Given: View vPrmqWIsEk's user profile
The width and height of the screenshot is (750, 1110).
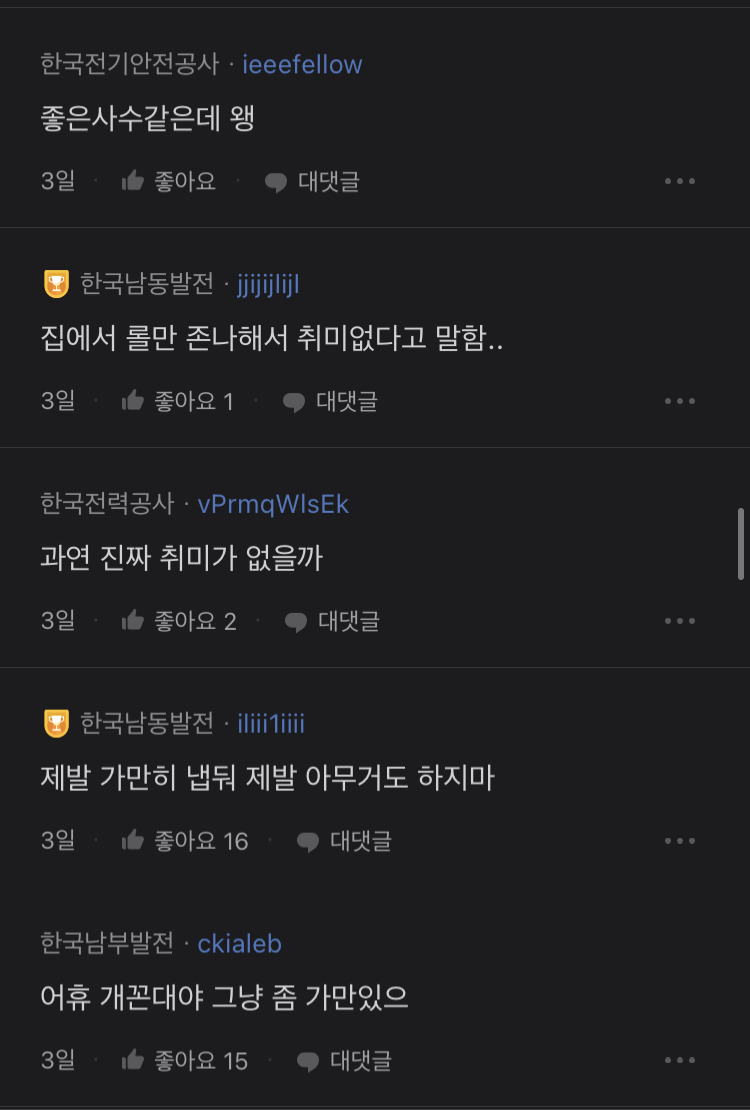Looking at the screenshot, I should [x=273, y=504].
